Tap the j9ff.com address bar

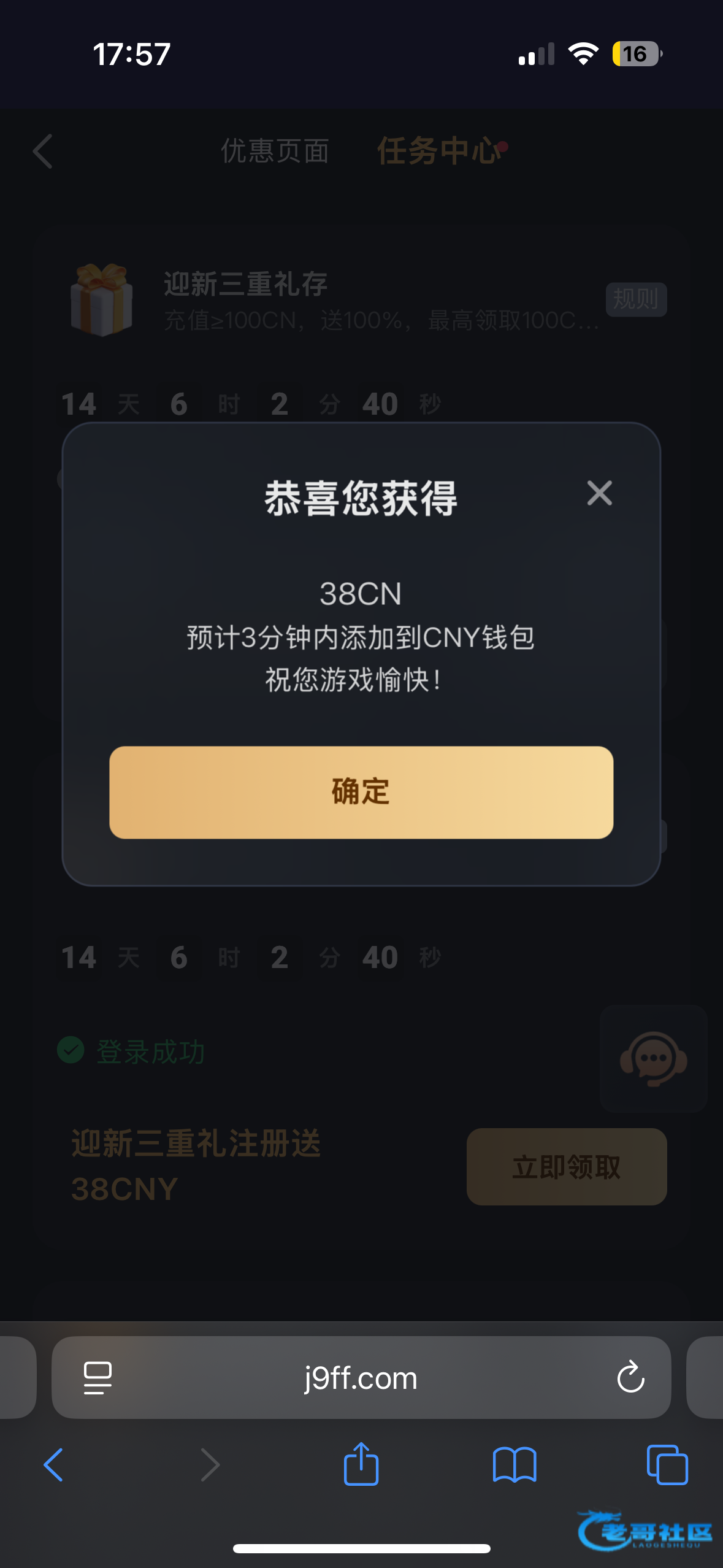(x=361, y=1378)
